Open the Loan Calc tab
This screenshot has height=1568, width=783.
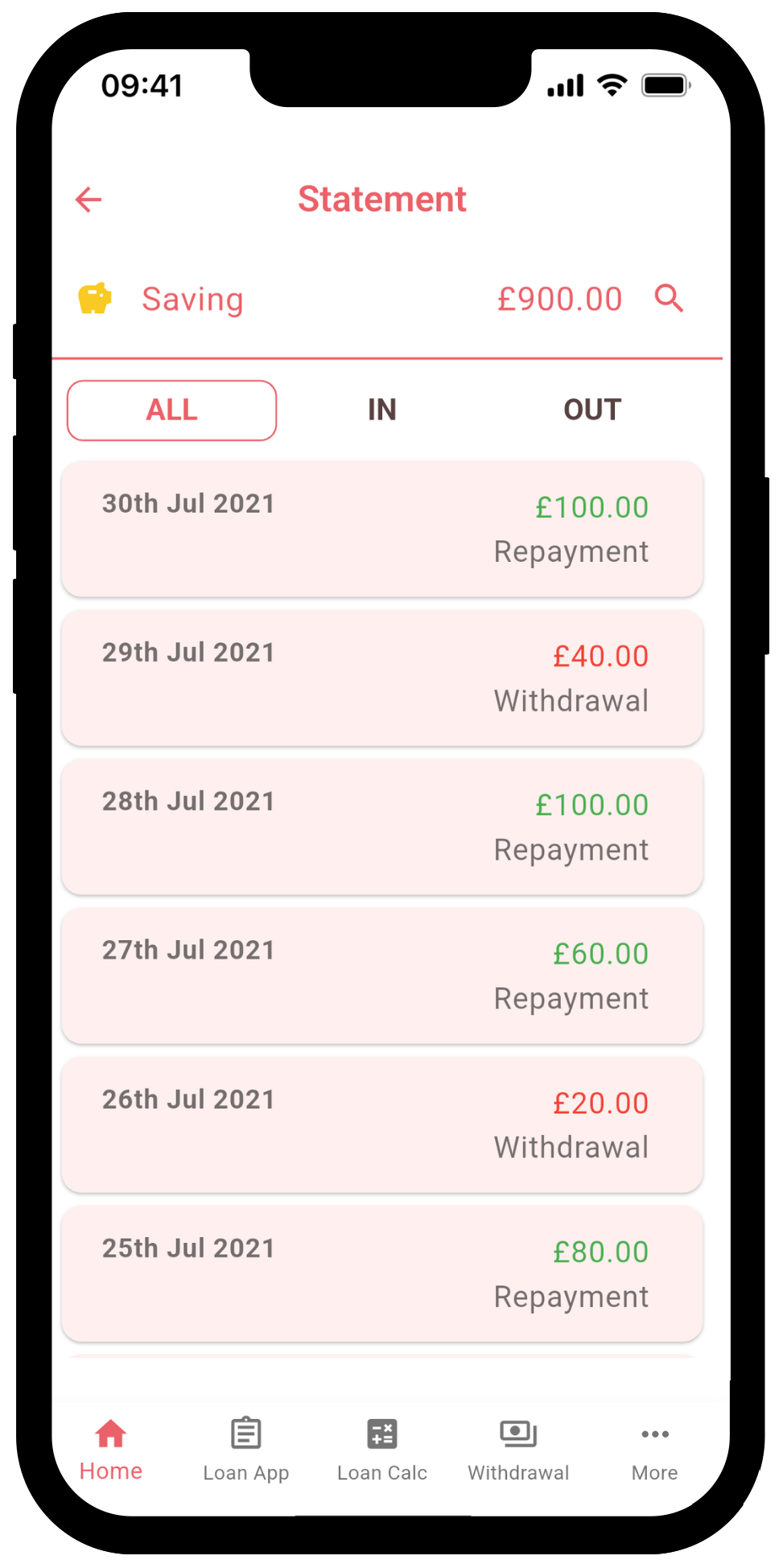(382, 1450)
